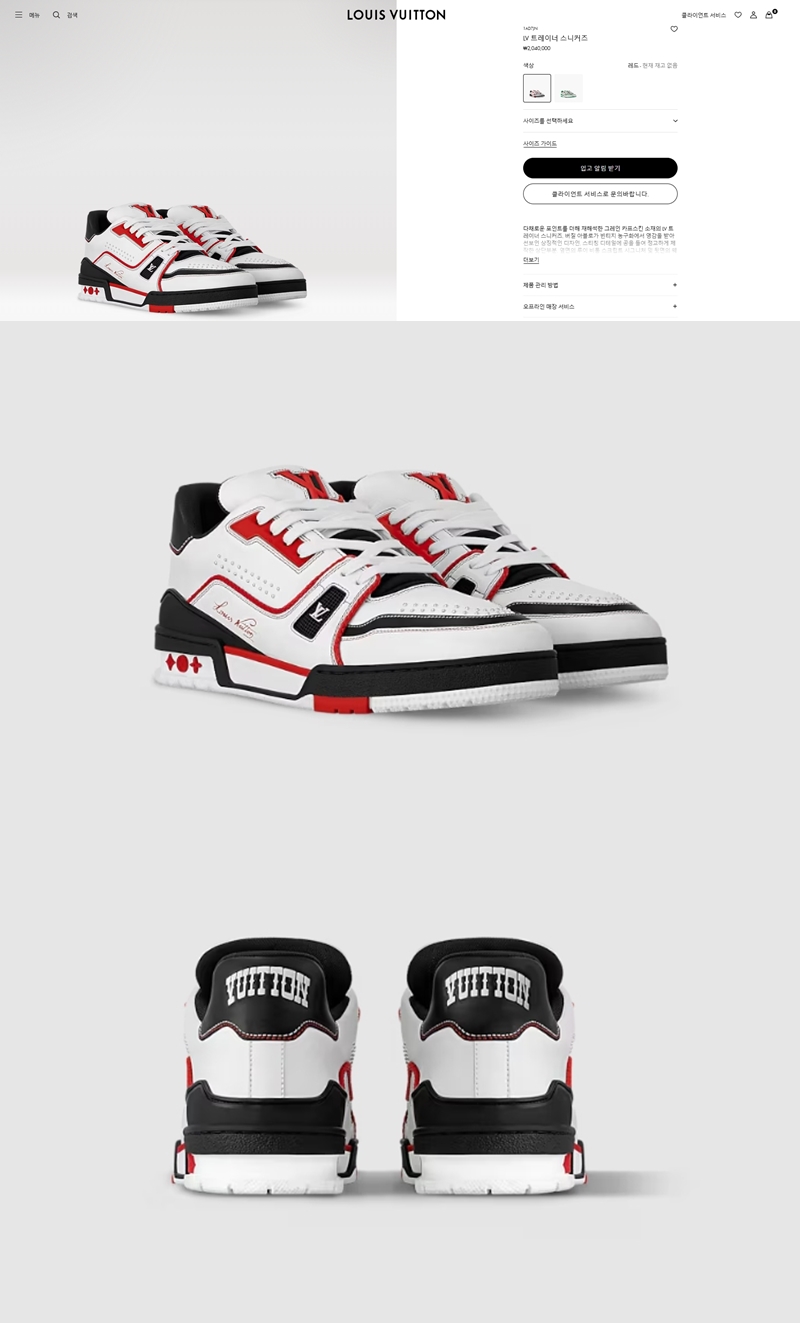Open the account profile icon
The width and height of the screenshot is (800, 1323).
click(753, 15)
